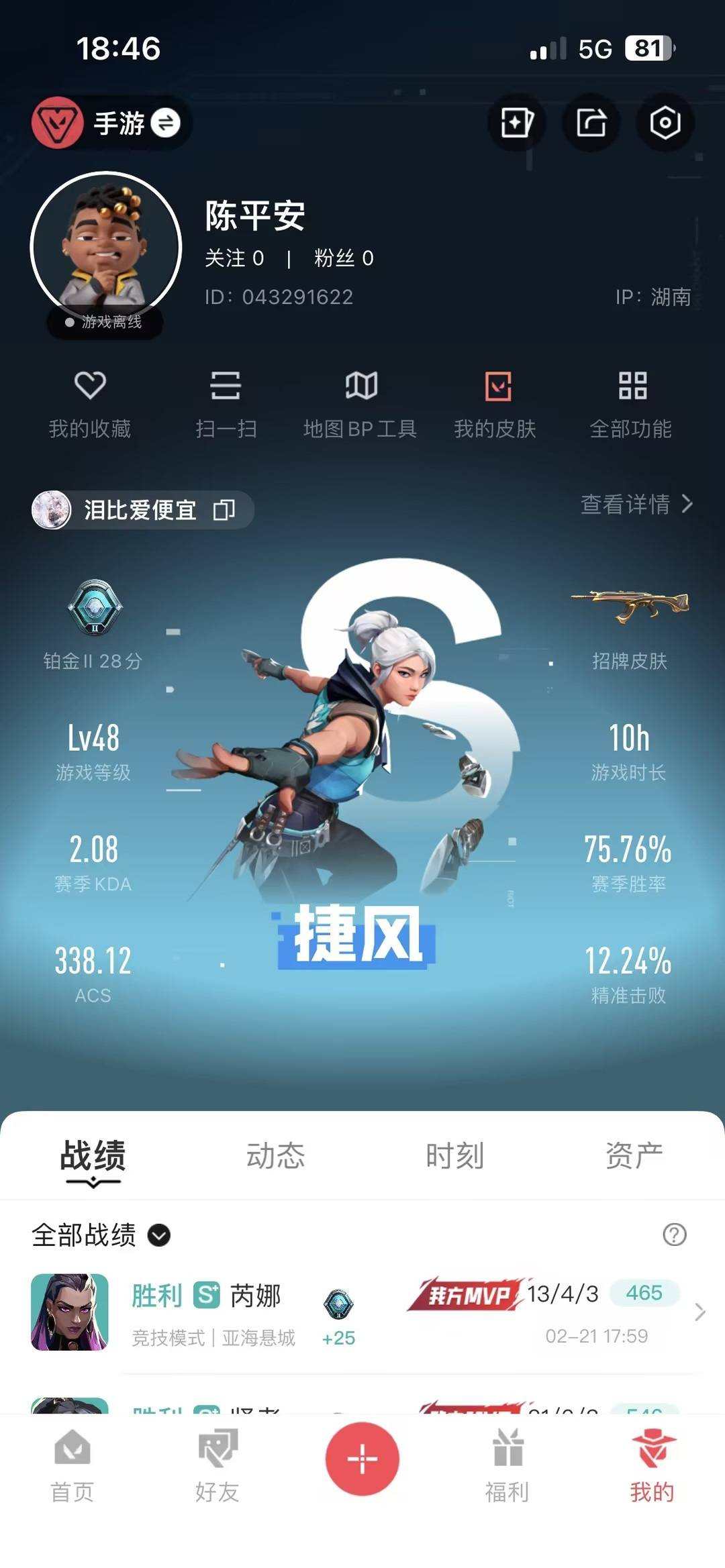Copy the name 泪比爱便宜 via copy icon
This screenshot has height=1568, width=725.
tap(224, 510)
